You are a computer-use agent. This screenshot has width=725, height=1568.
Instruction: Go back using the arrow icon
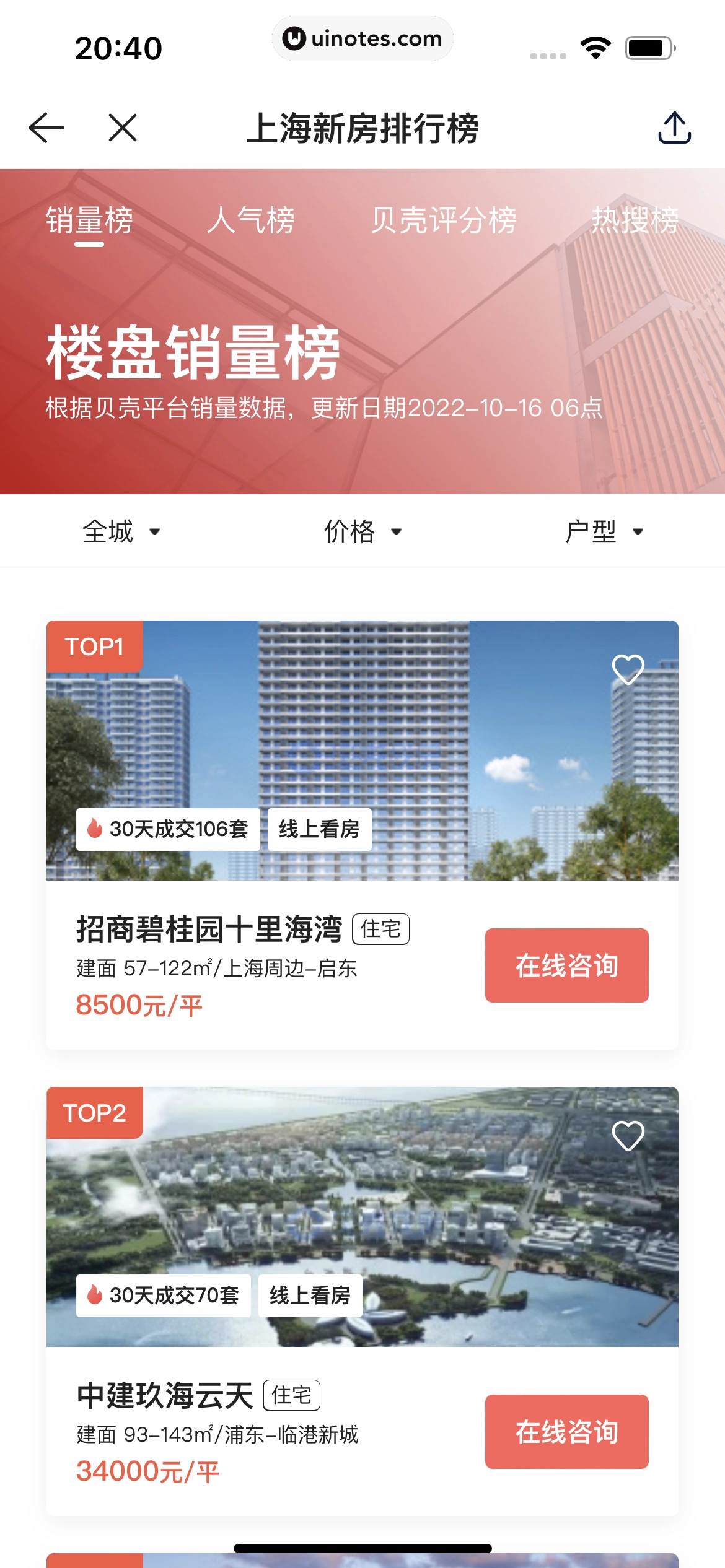[x=46, y=128]
